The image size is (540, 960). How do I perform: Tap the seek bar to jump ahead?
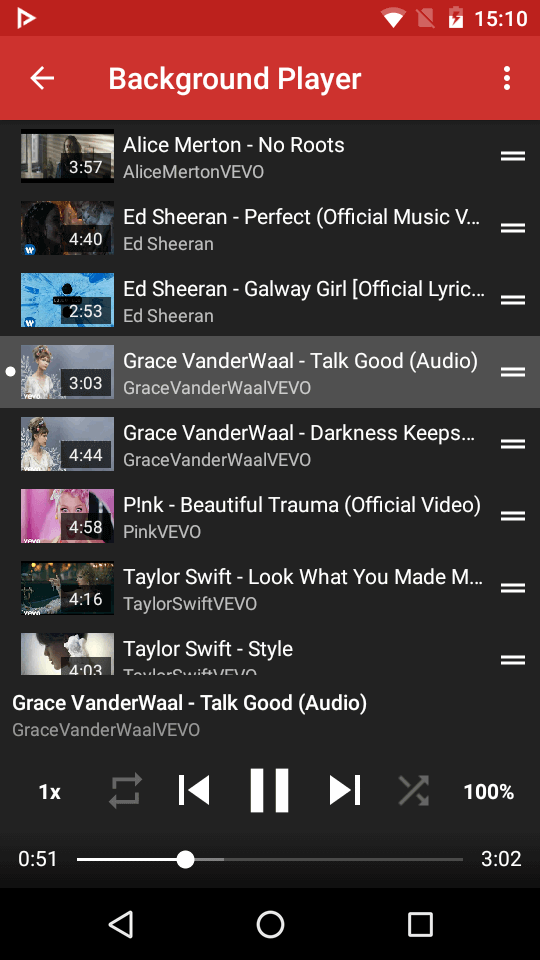pyautogui.click(x=270, y=860)
